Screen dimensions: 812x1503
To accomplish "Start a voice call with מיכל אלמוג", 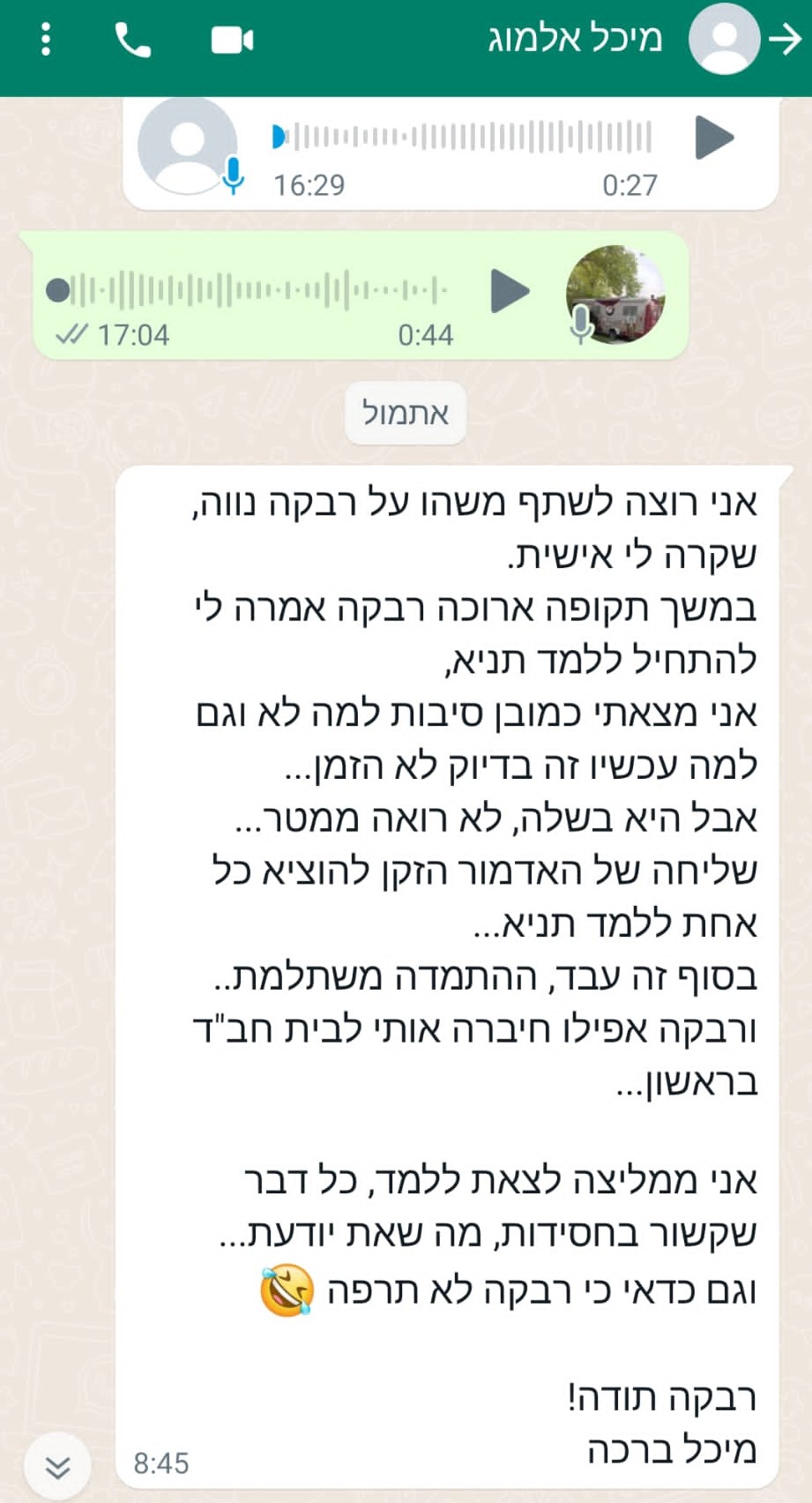I will [x=133, y=41].
